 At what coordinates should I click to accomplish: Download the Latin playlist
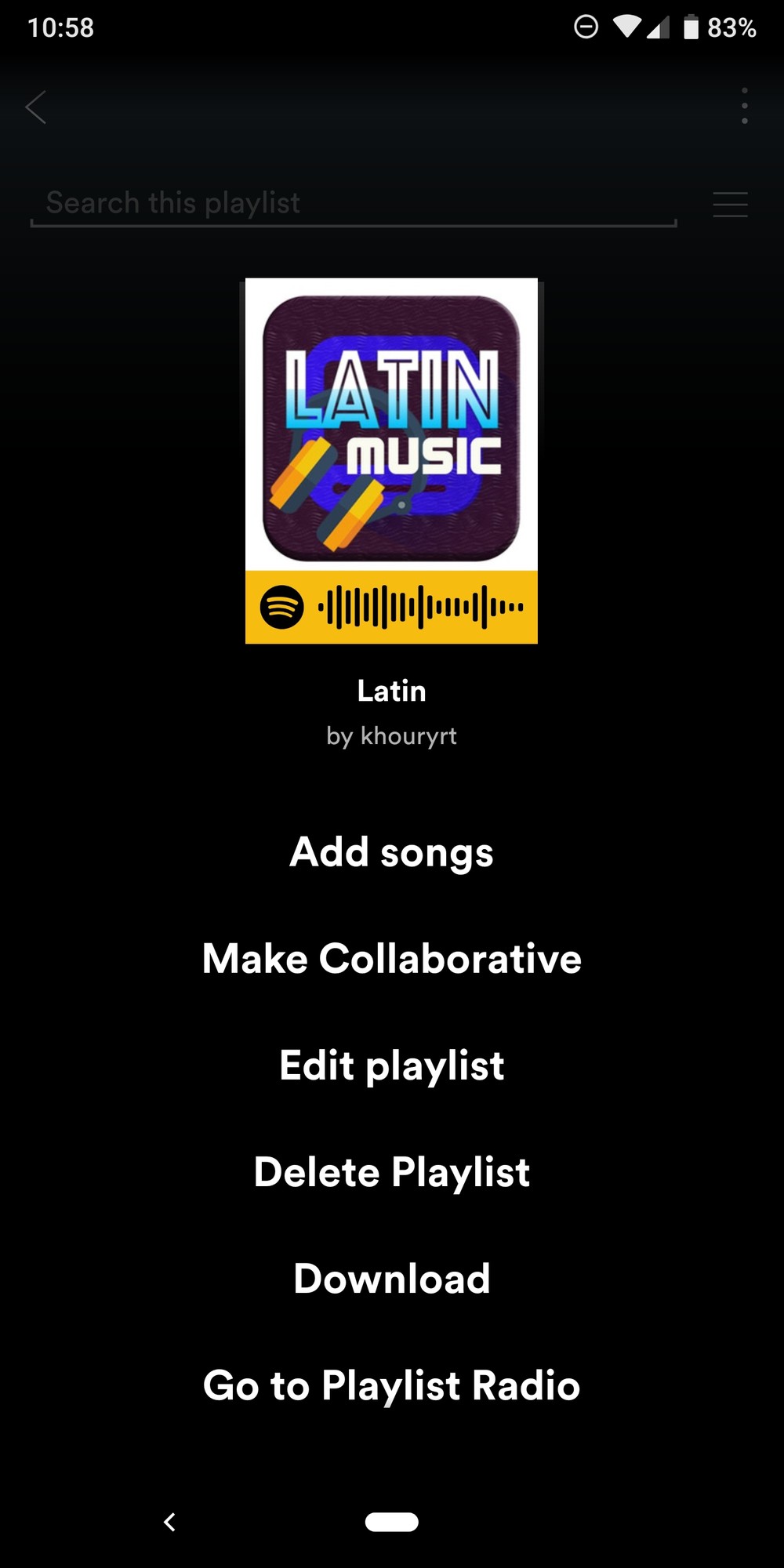391,1279
